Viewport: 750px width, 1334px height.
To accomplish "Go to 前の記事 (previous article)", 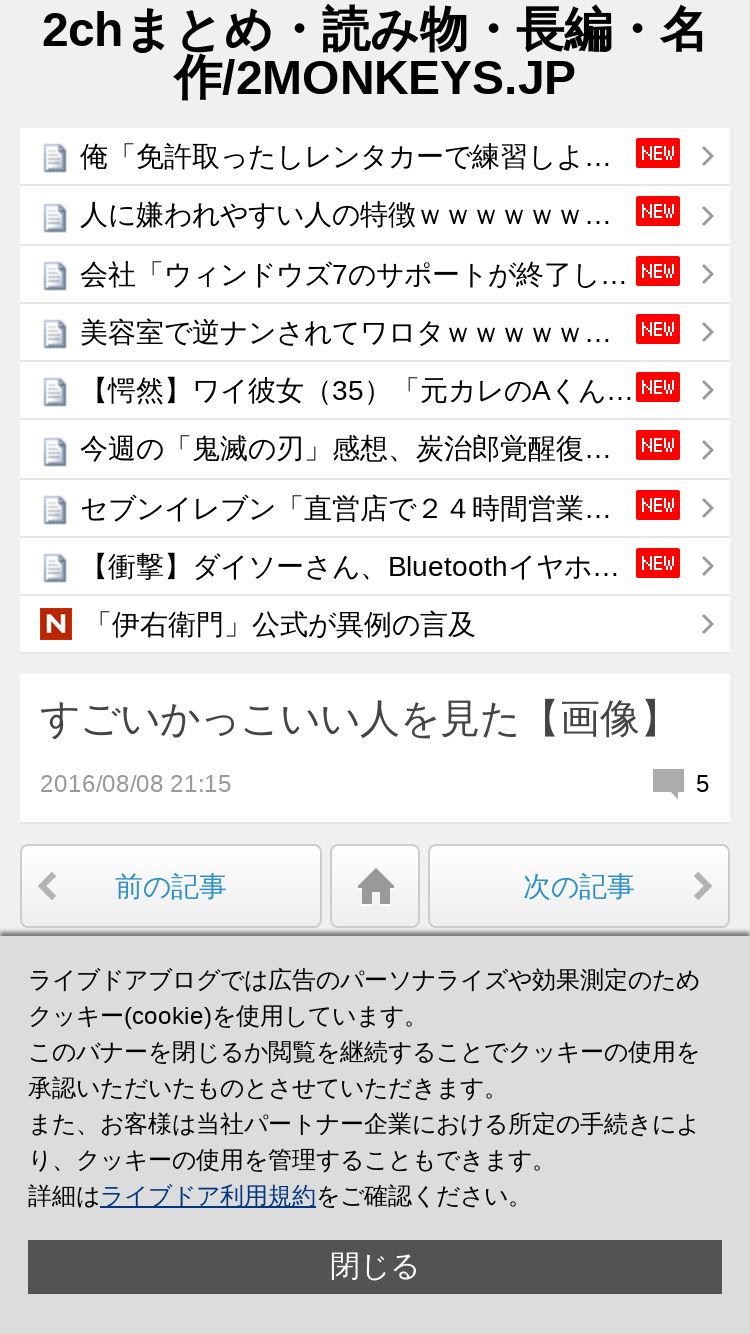I will (x=171, y=886).
